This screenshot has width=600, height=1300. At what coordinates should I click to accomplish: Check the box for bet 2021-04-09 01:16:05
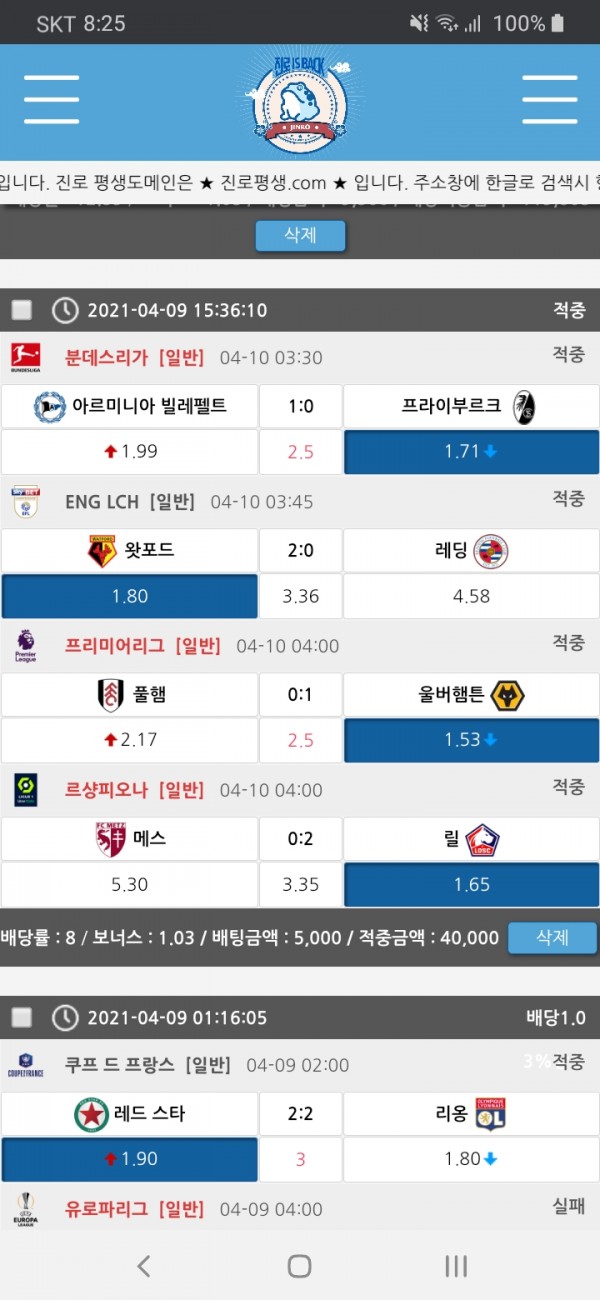[x=22, y=1018]
